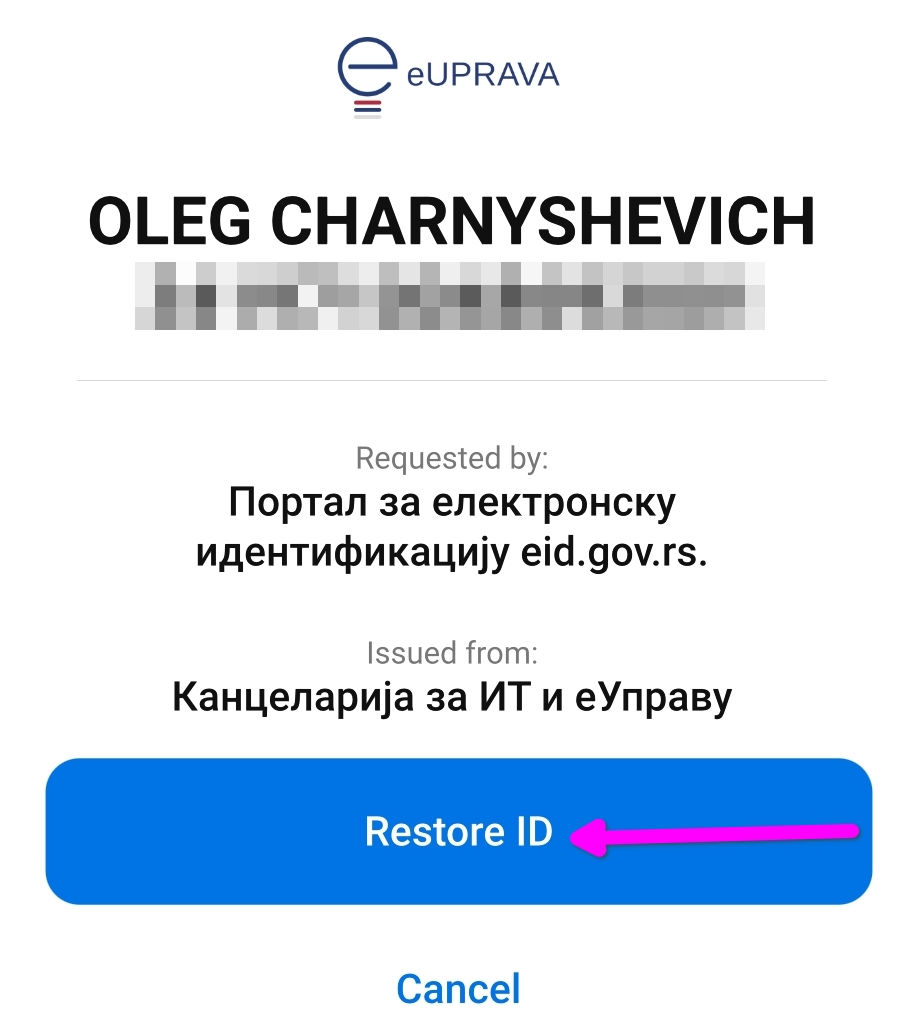Cancel the ID restore request

pos(458,988)
